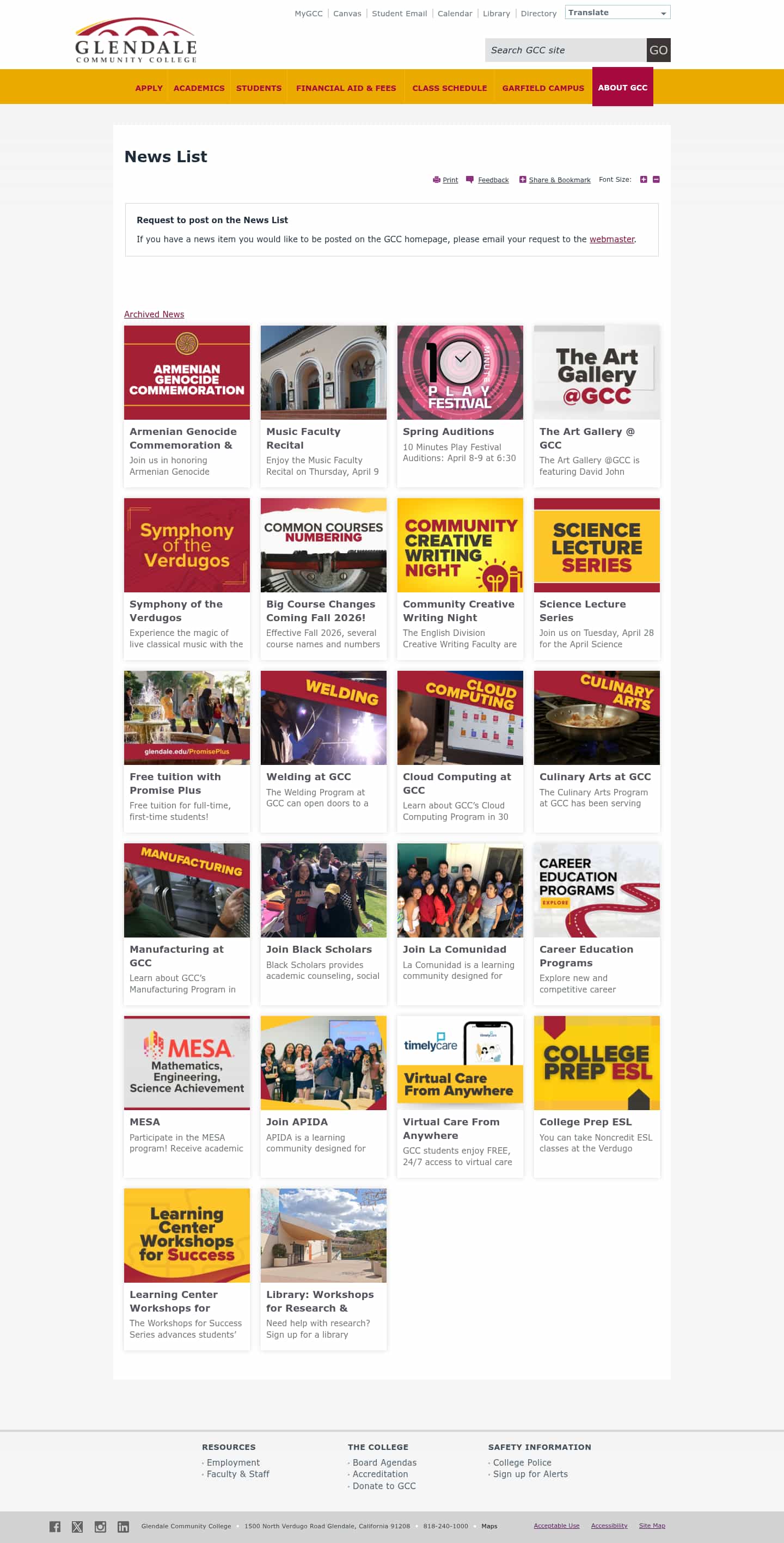
Task: Open the Facebook icon in the footer
Action: [56, 1526]
